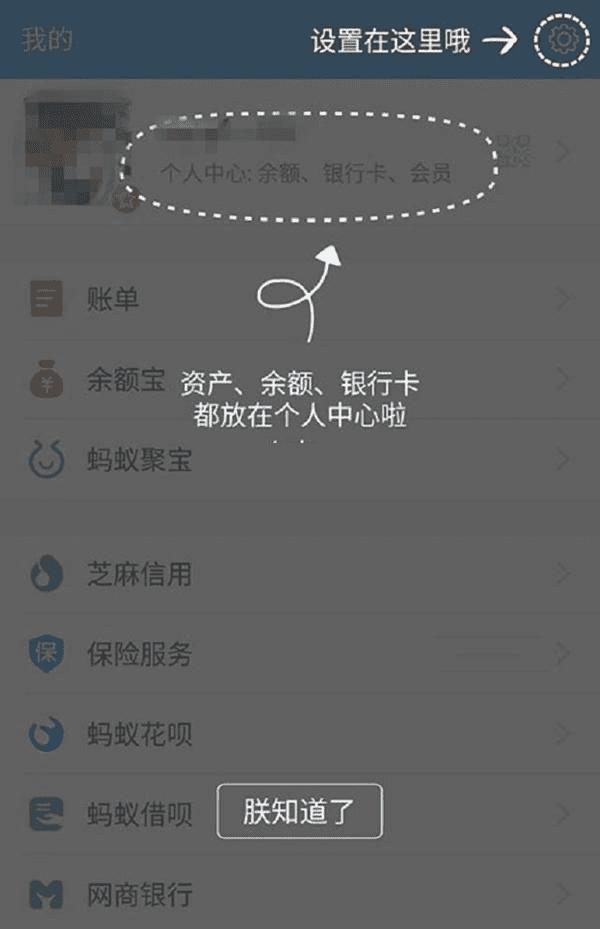
Task: Open settings via the gear icon
Action: click(564, 40)
